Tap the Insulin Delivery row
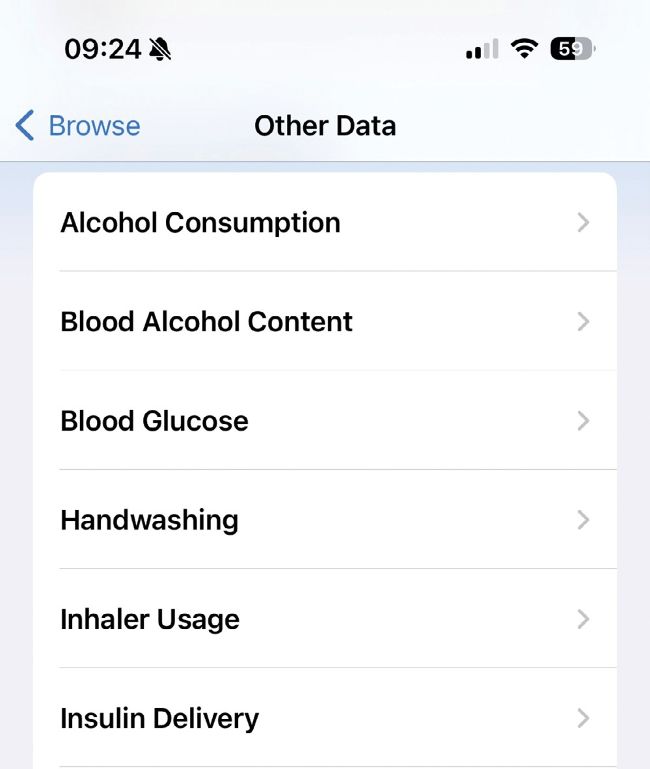This screenshot has width=650, height=769. [324, 718]
